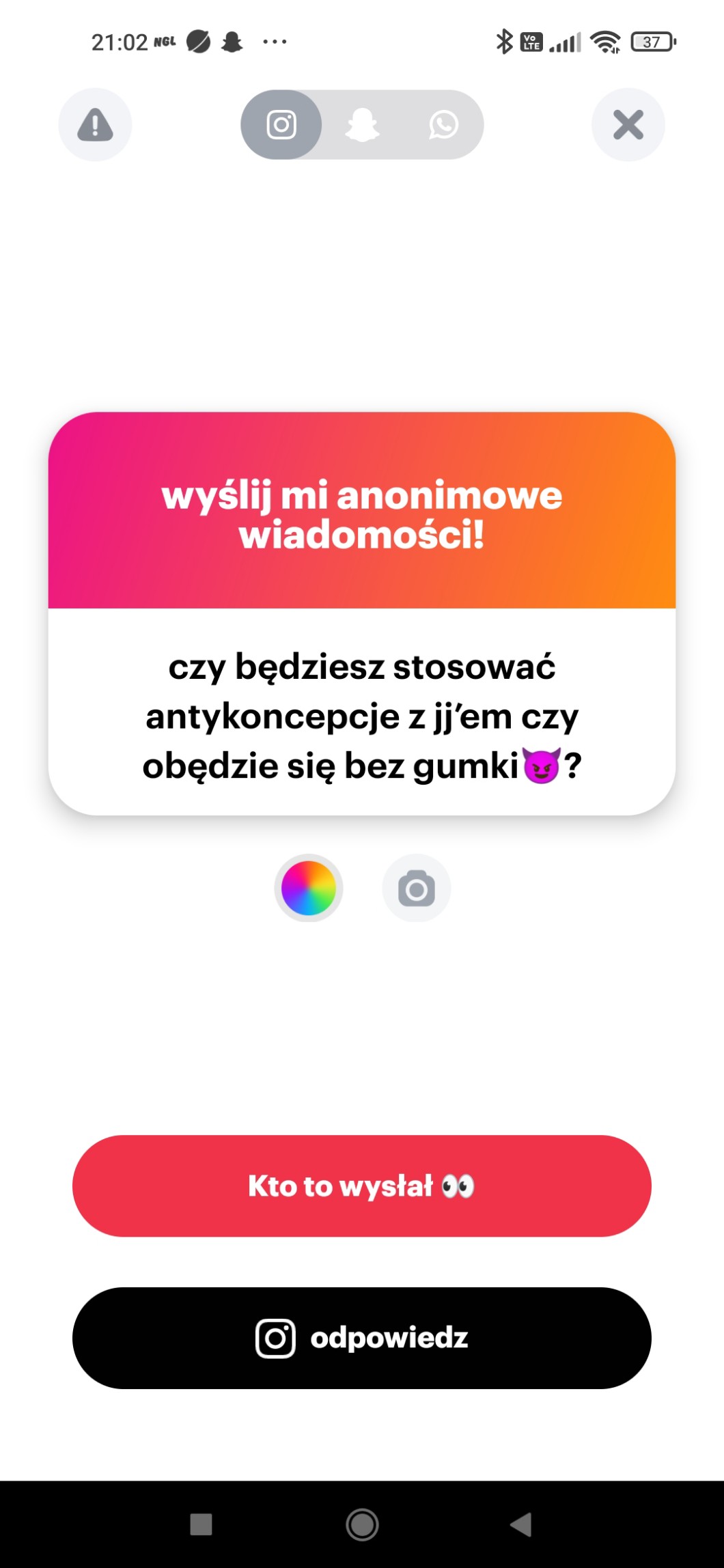Switch to the WhatsApp share option
The image size is (724, 1568).
click(443, 125)
